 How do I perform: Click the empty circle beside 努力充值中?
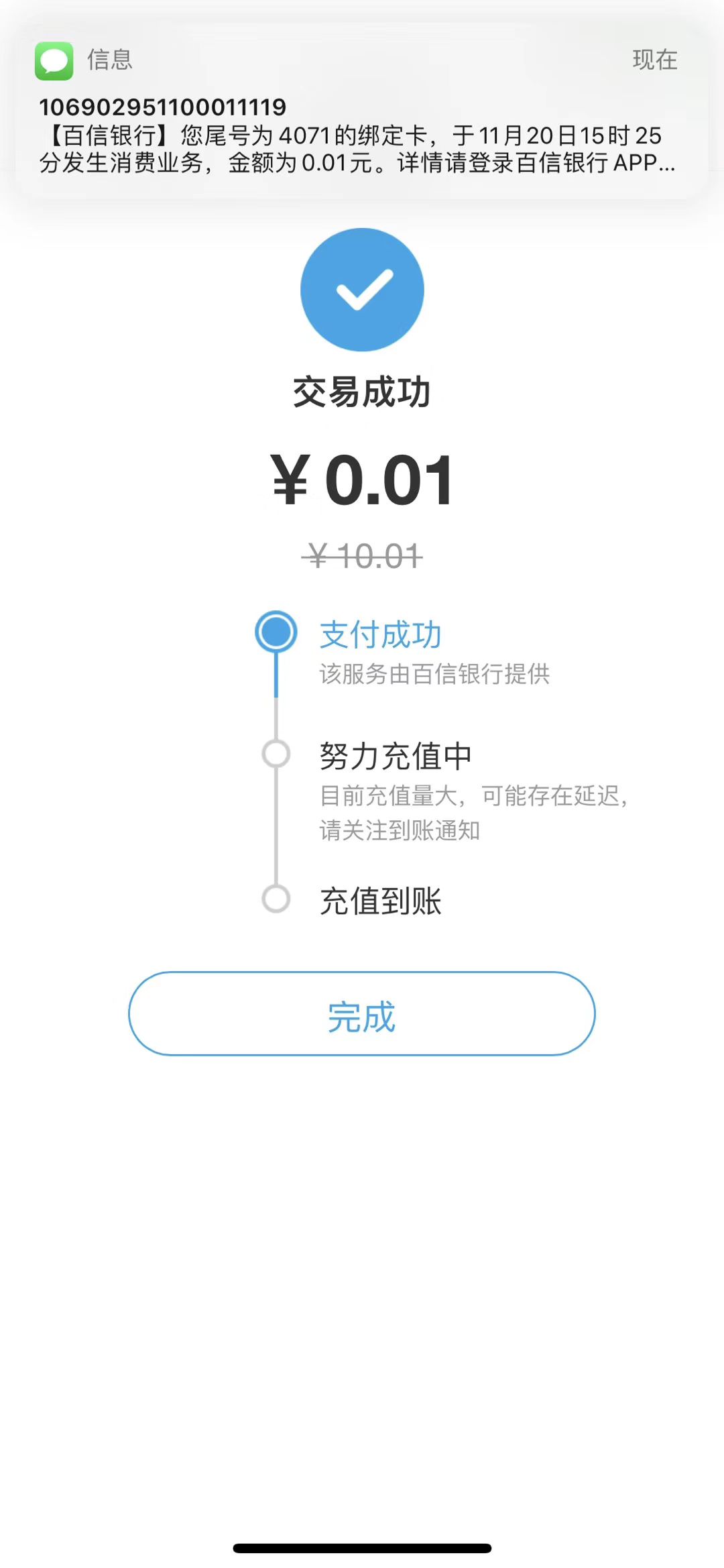(x=277, y=754)
